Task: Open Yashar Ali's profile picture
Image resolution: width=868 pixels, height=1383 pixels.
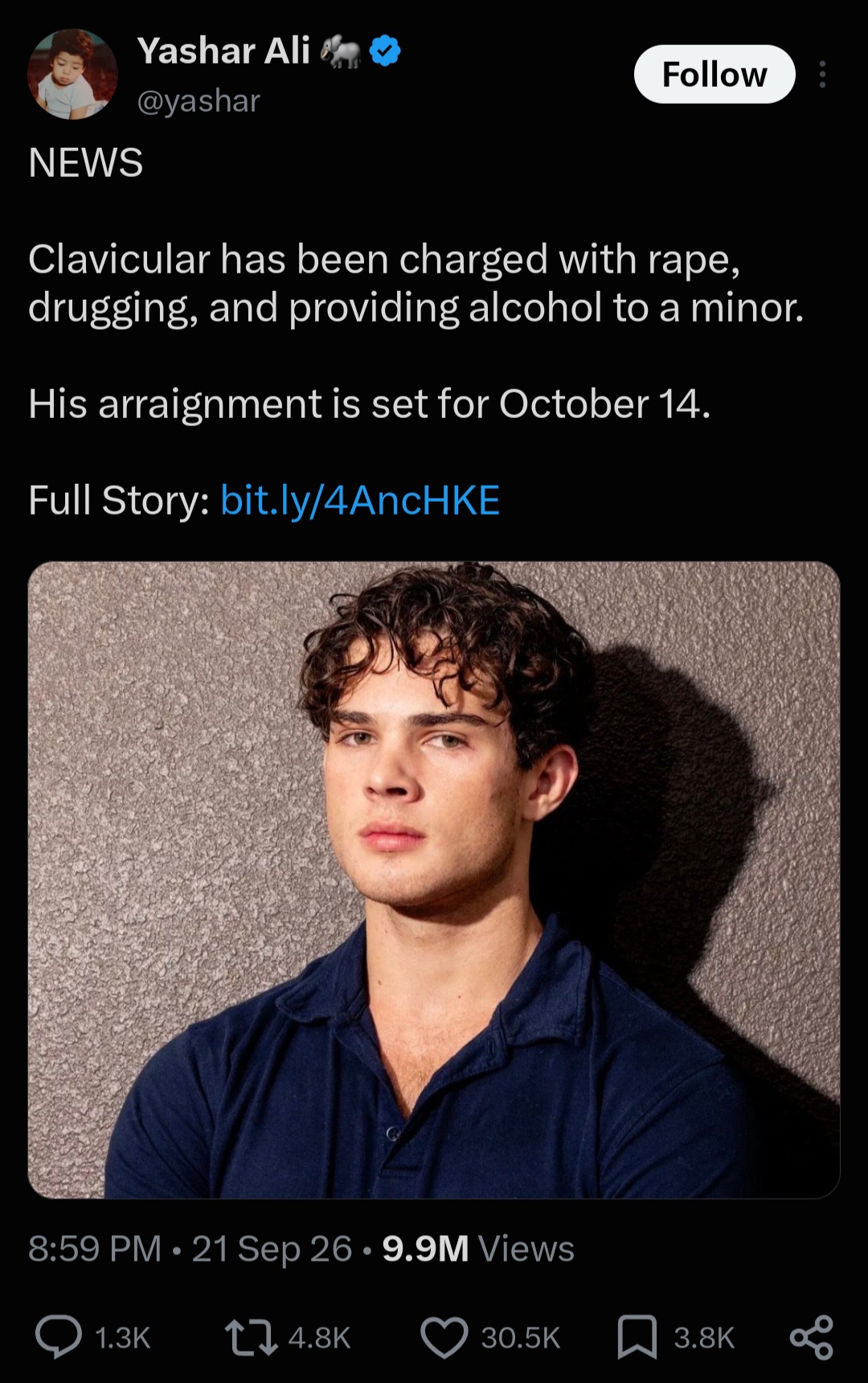Action: (x=72, y=74)
